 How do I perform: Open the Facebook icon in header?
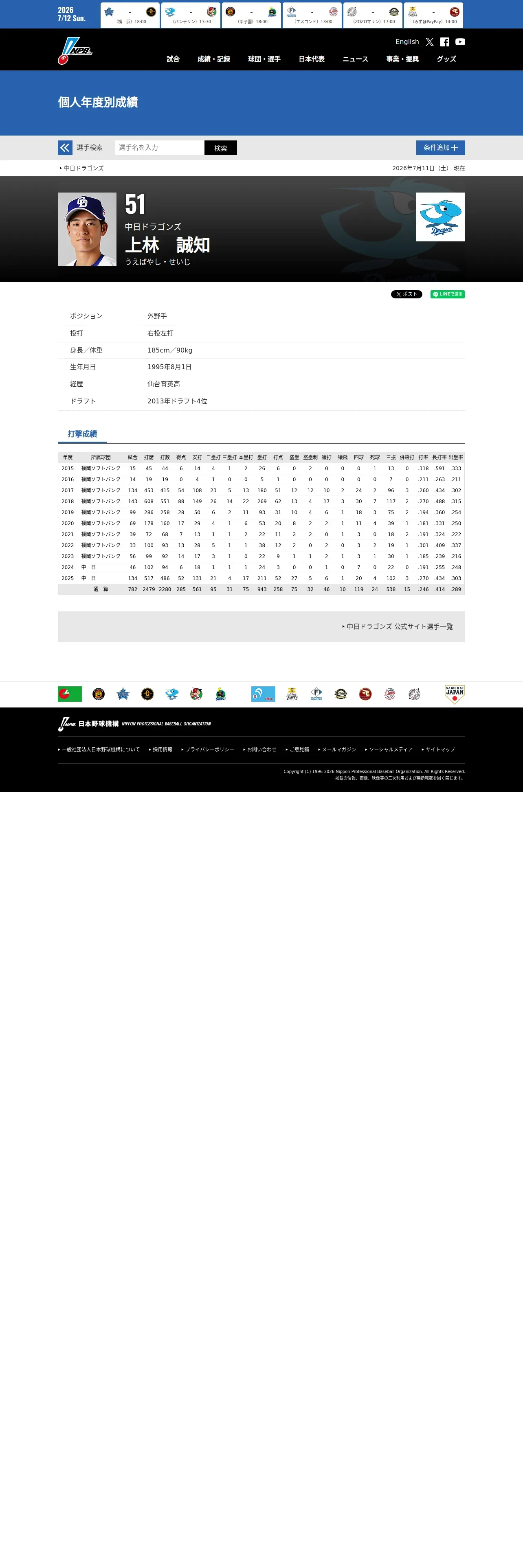[444, 42]
